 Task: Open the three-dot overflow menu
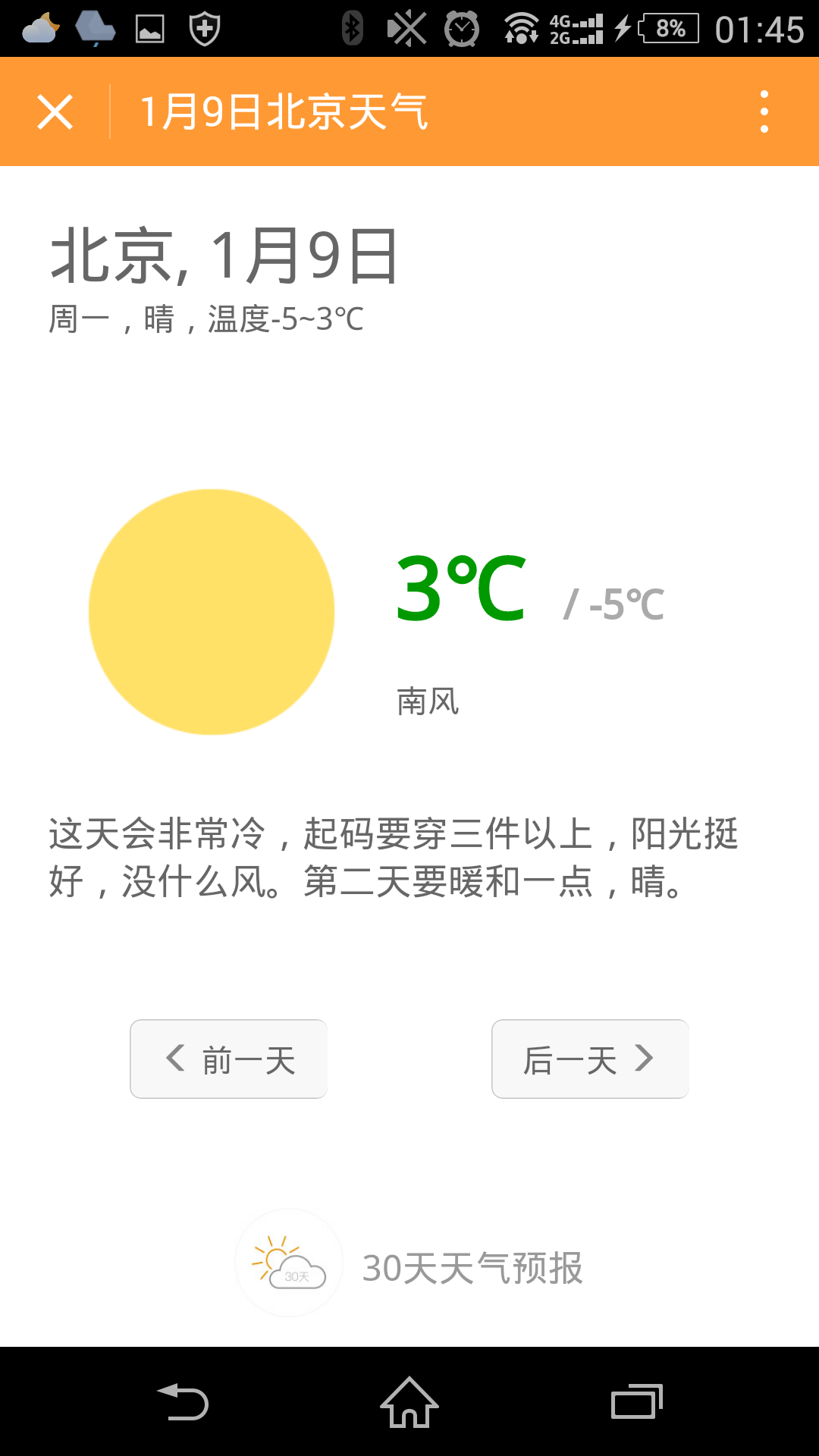pos(764,112)
